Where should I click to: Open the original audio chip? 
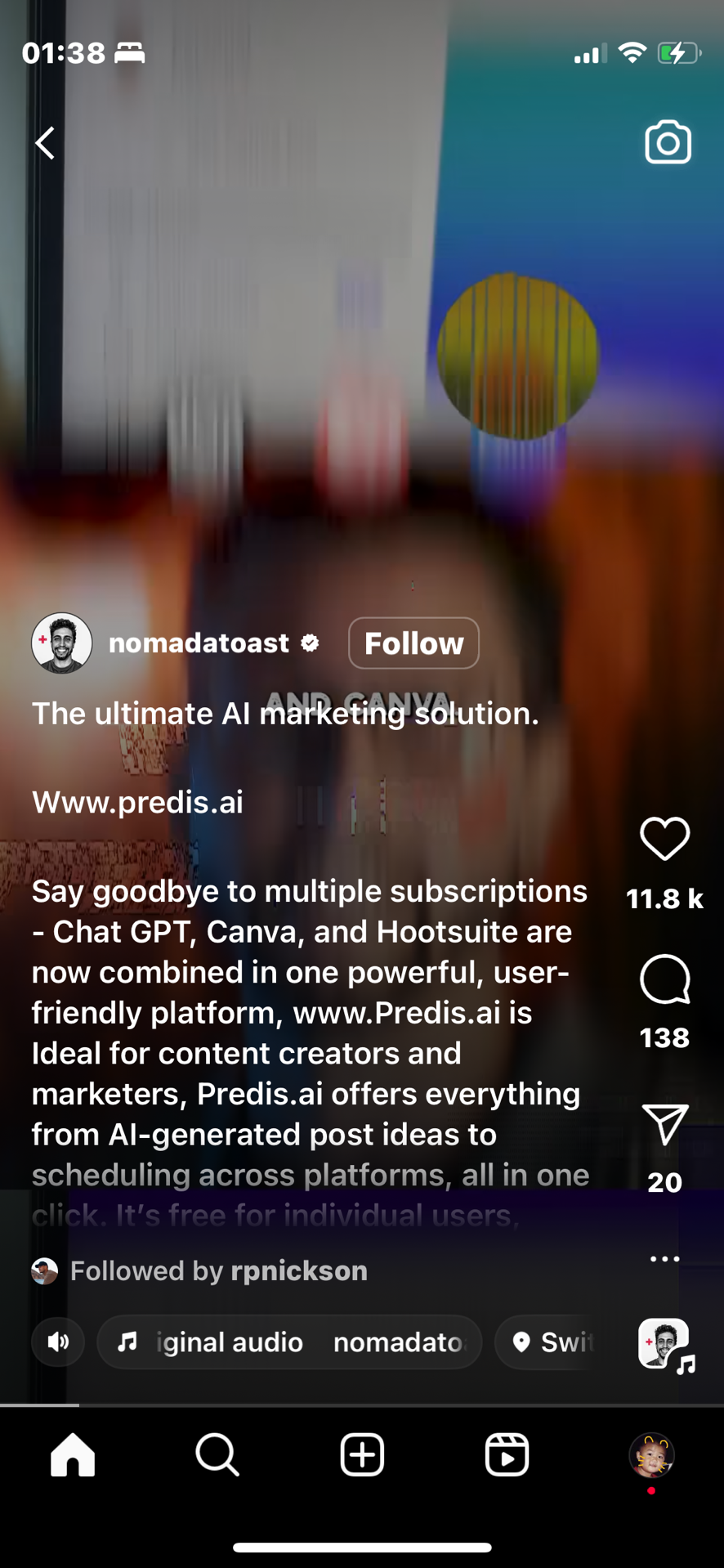tap(289, 1342)
